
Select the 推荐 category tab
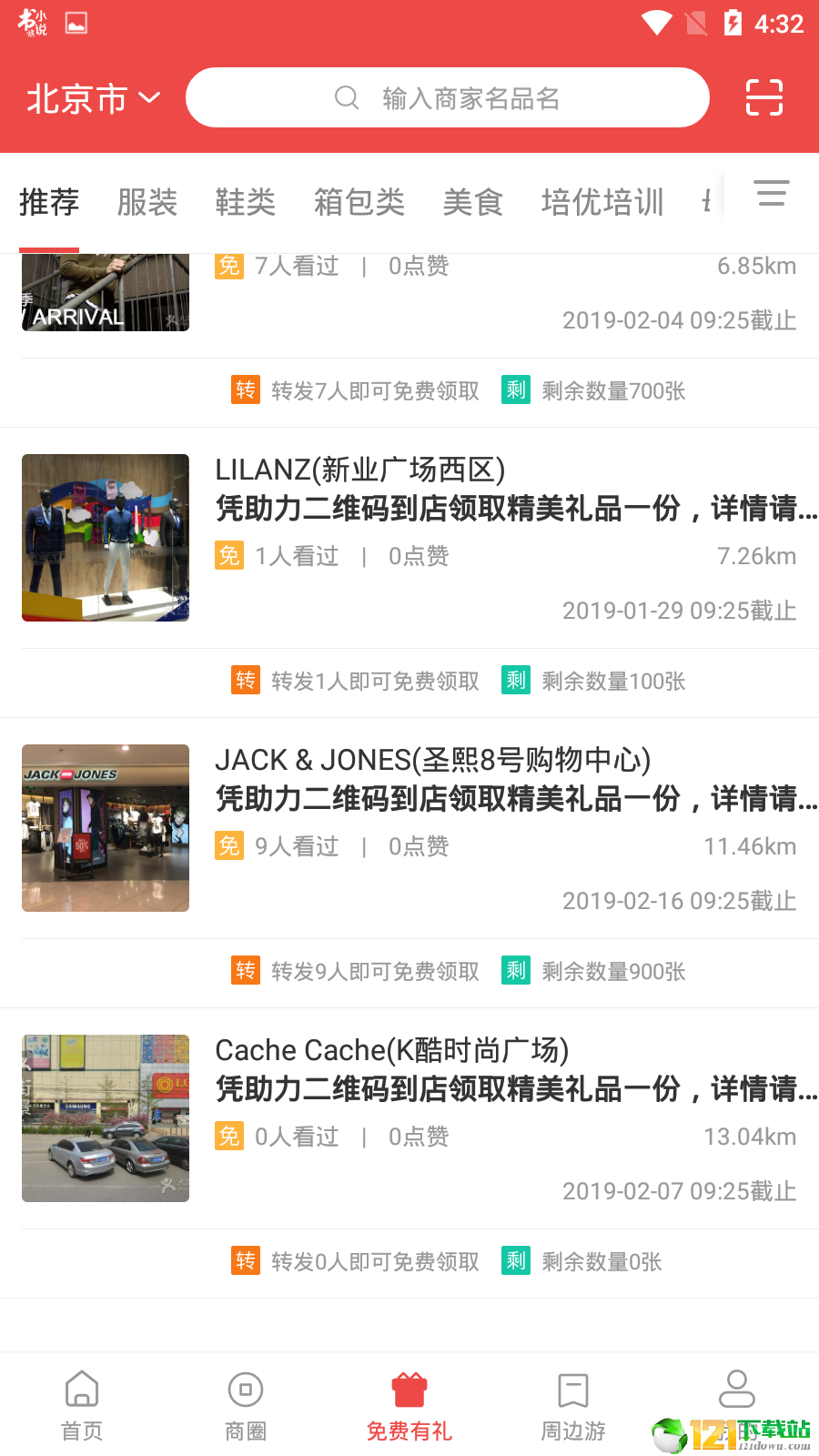(x=49, y=202)
